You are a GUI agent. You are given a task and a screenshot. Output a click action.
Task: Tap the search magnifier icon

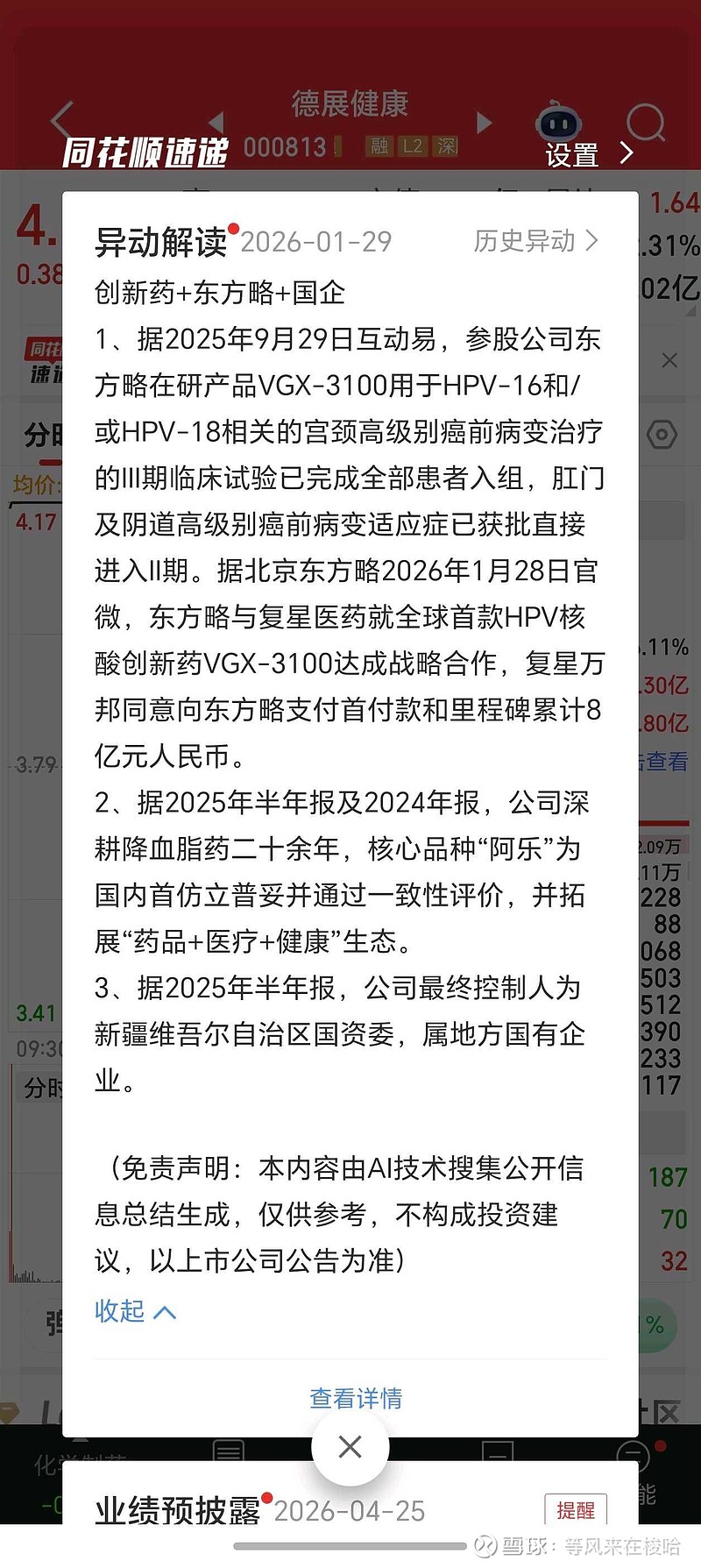[x=646, y=124]
